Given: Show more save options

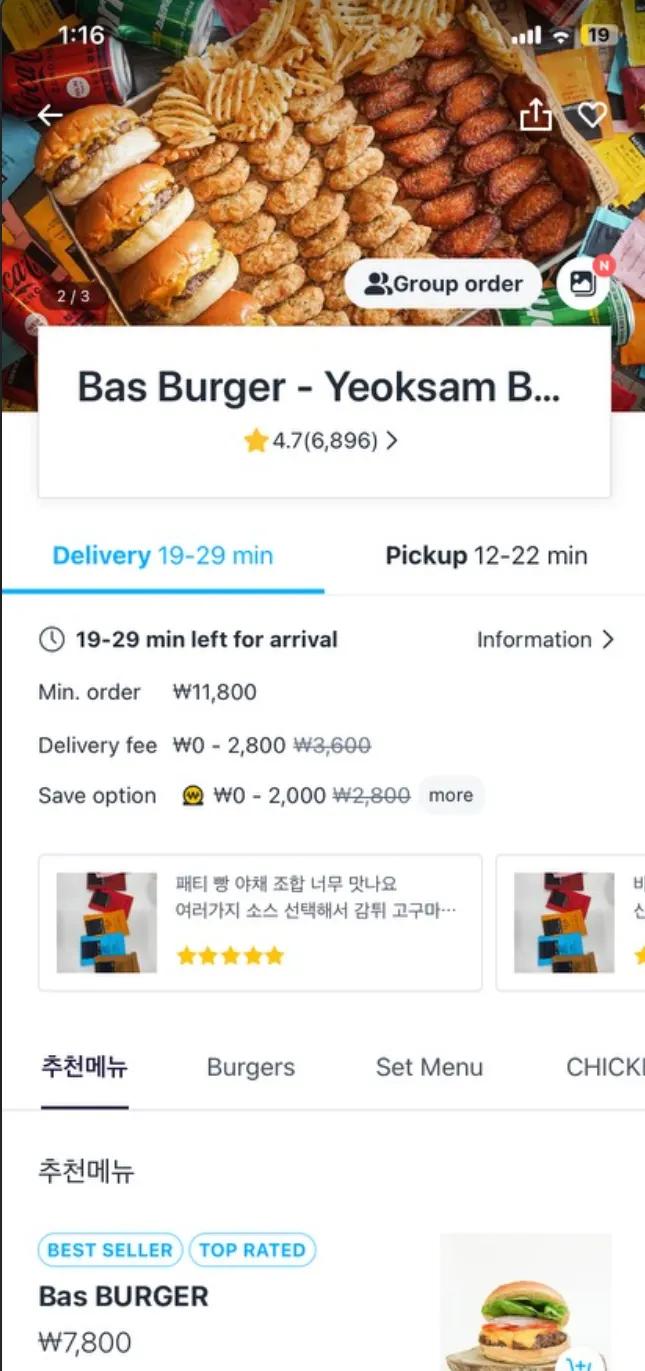Looking at the screenshot, I should pos(451,796).
